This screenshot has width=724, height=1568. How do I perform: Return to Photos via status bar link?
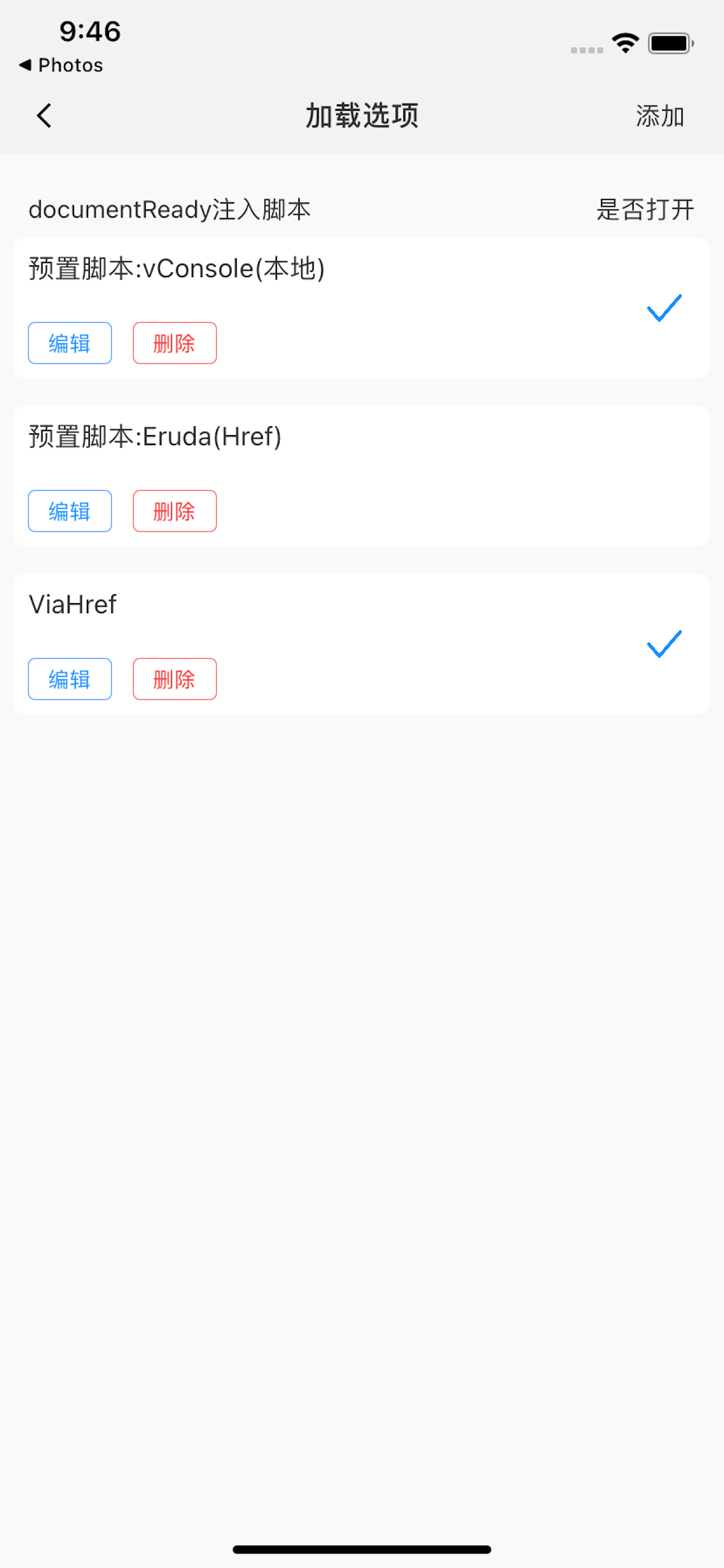pyautogui.click(x=61, y=65)
